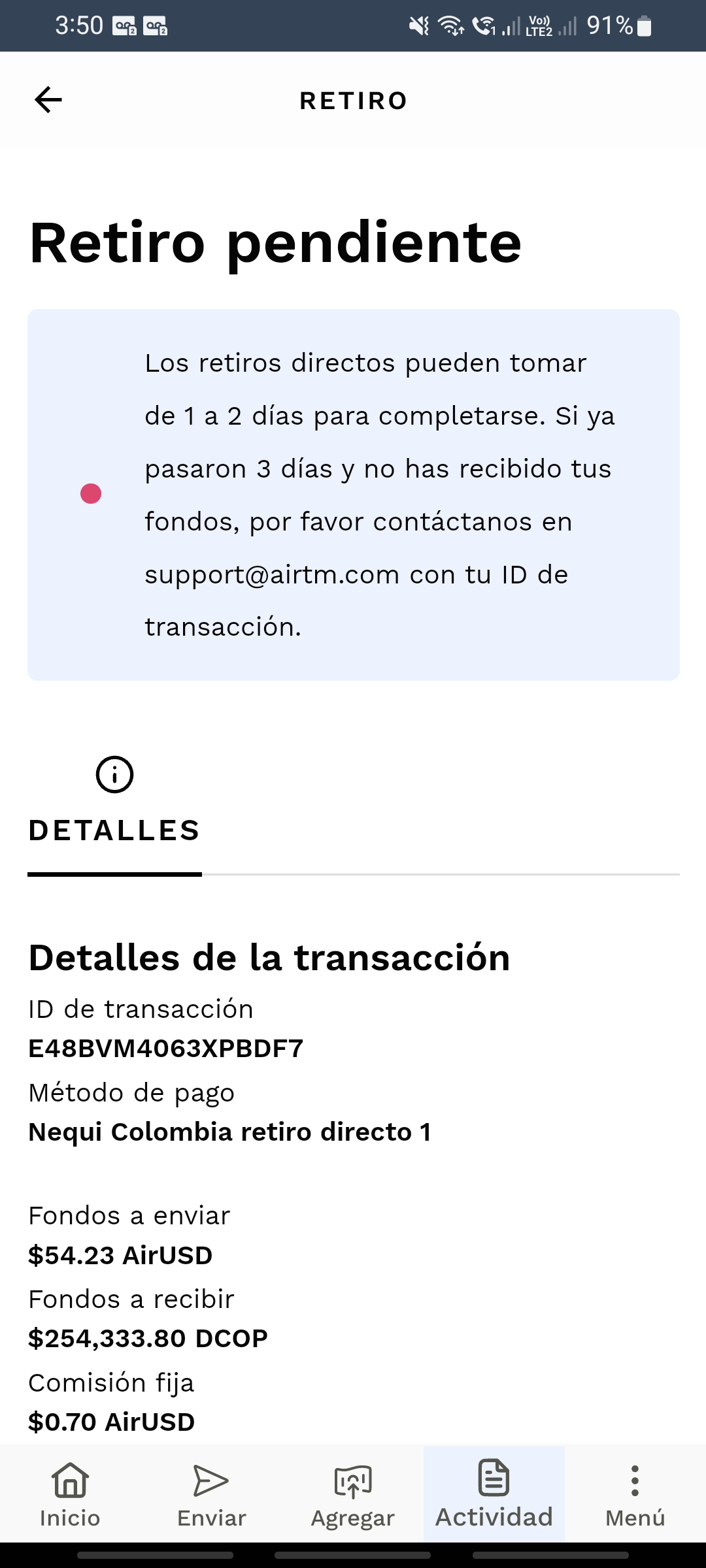Go back from the Retiro screen

click(48, 100)
